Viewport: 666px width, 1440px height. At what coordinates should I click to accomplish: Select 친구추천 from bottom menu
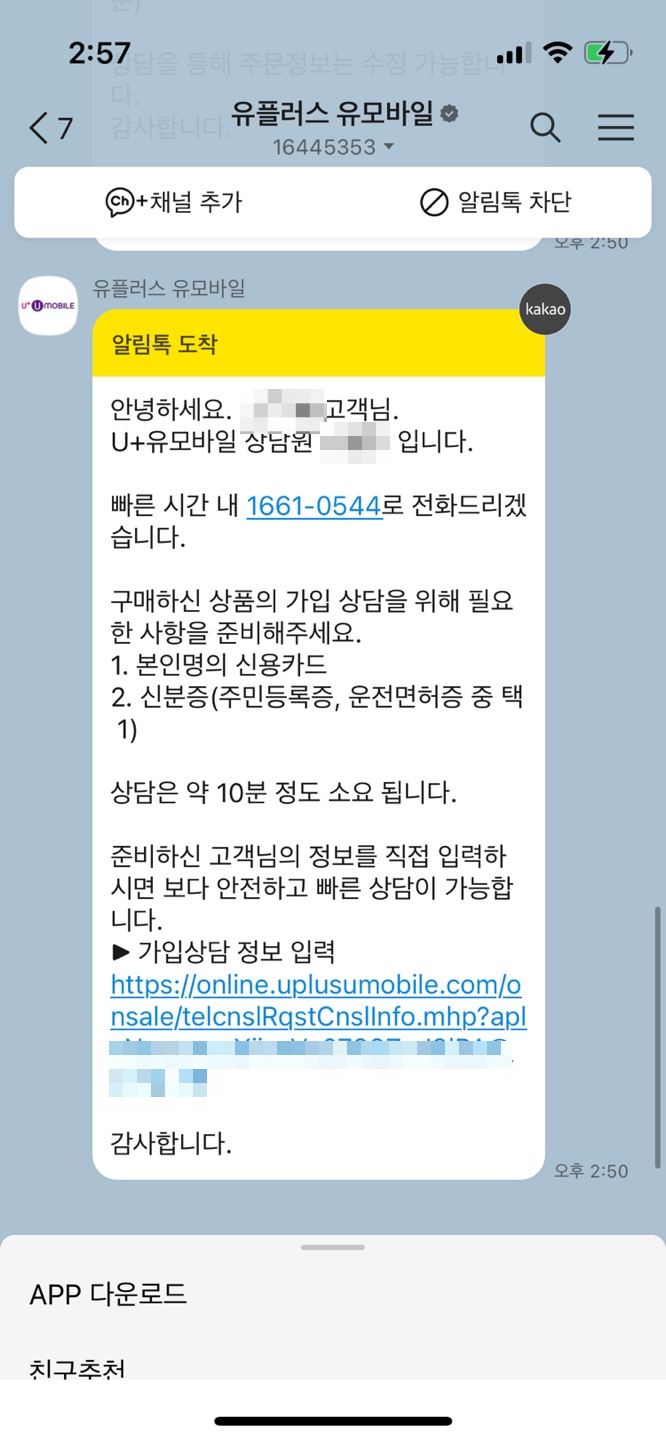(78, 1368)
